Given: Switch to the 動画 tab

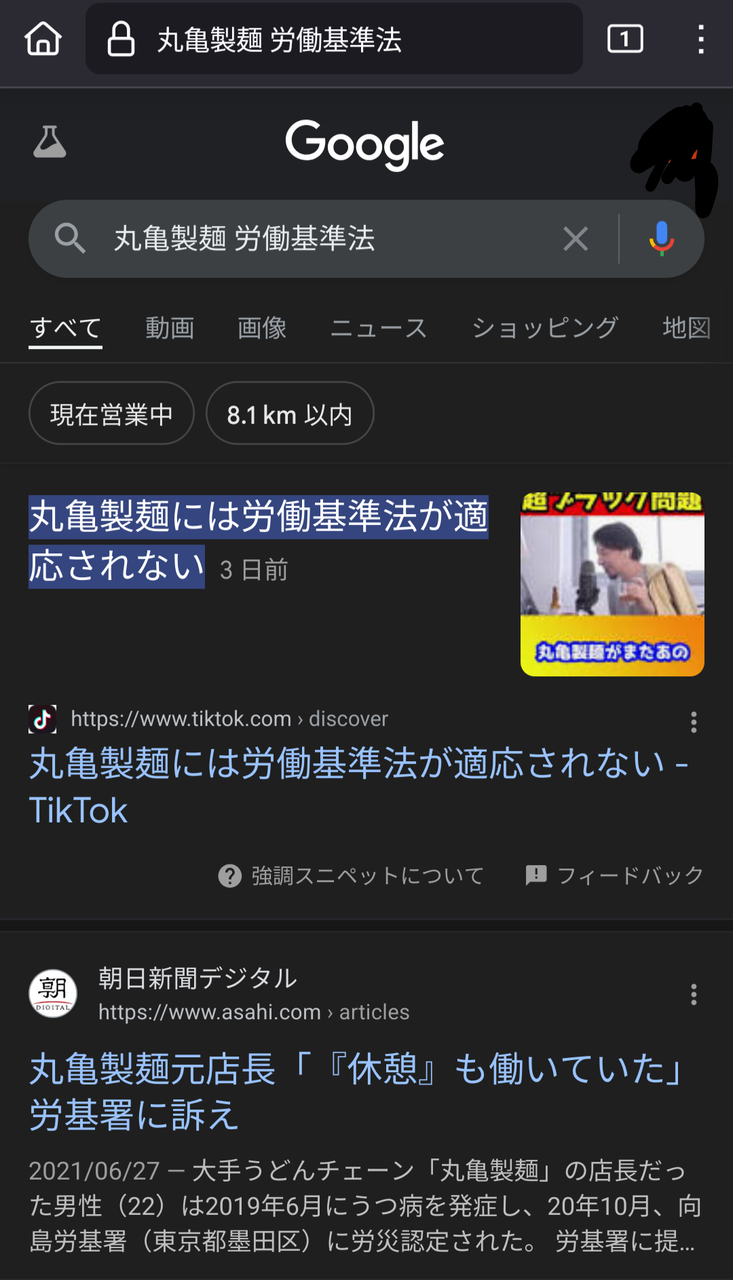Looking at the screenshot, I should [x=169, y=328].
